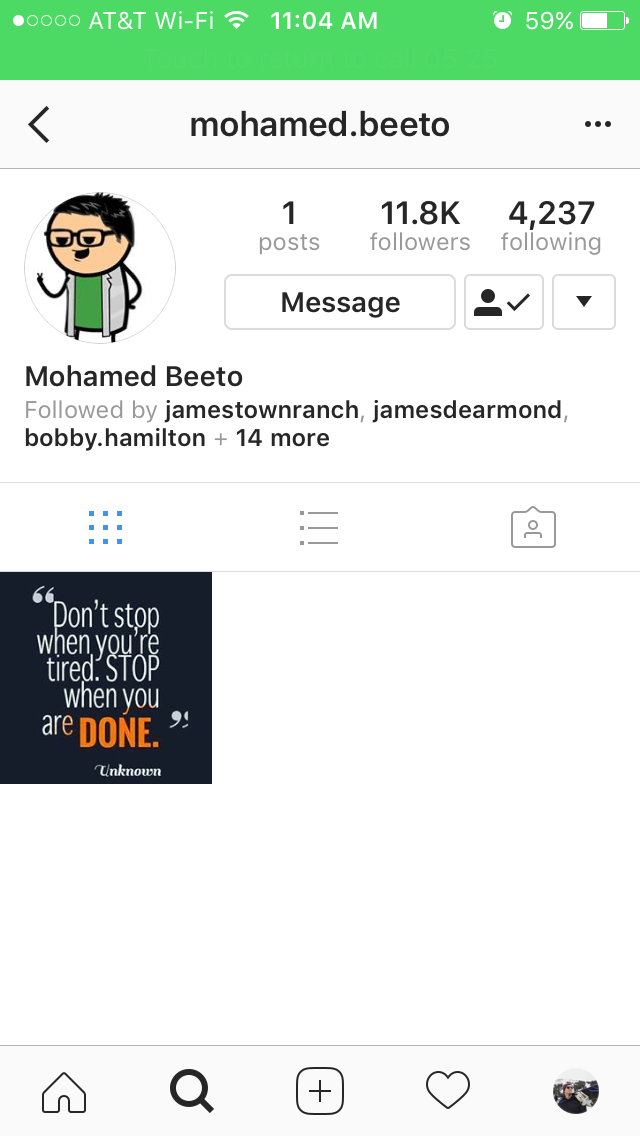Screen dimensions: 640x1136
Task: Open the 11.8K followers list
Action: pyautogui.click(x=420, y=226)
